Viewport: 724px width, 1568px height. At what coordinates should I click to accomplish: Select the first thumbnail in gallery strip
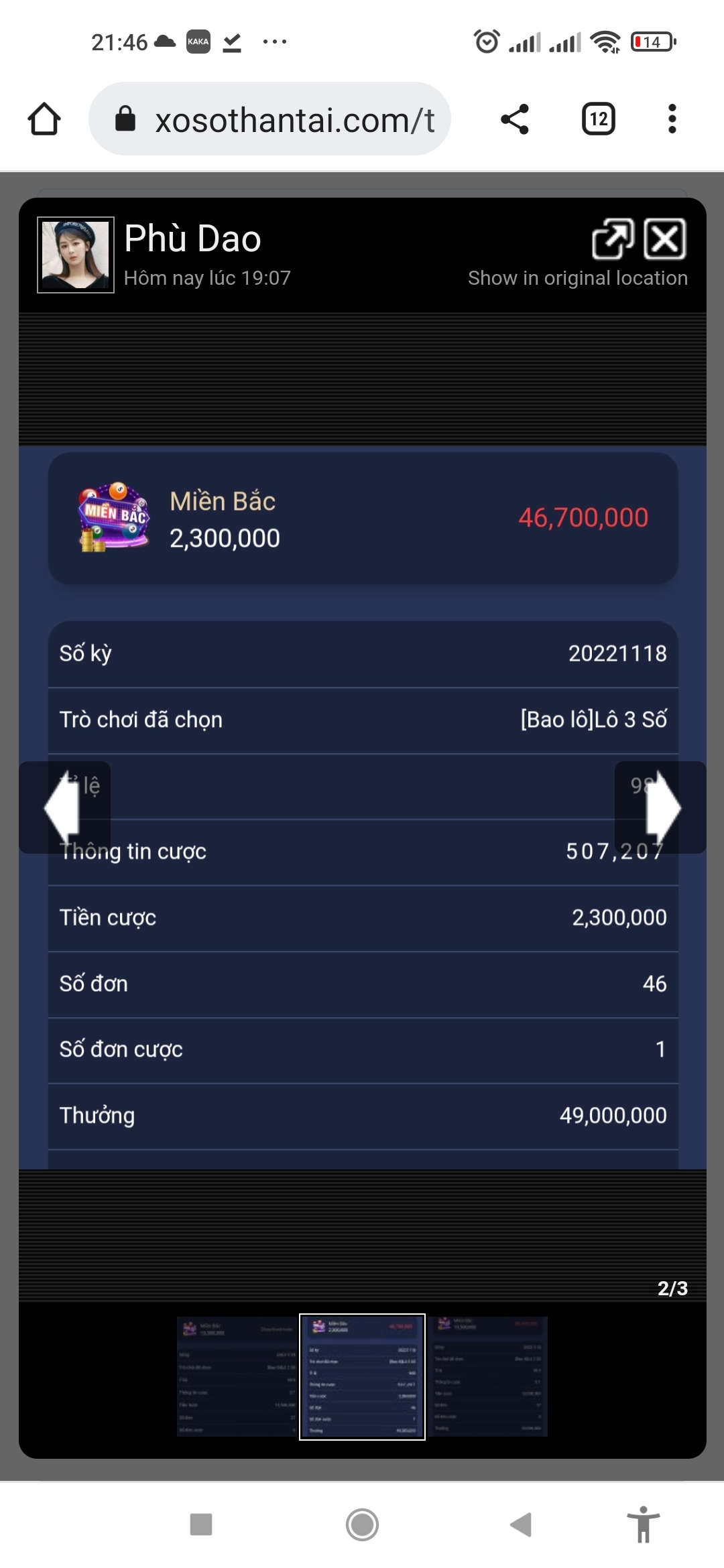pyautogui.click(x=237, y=1376)
